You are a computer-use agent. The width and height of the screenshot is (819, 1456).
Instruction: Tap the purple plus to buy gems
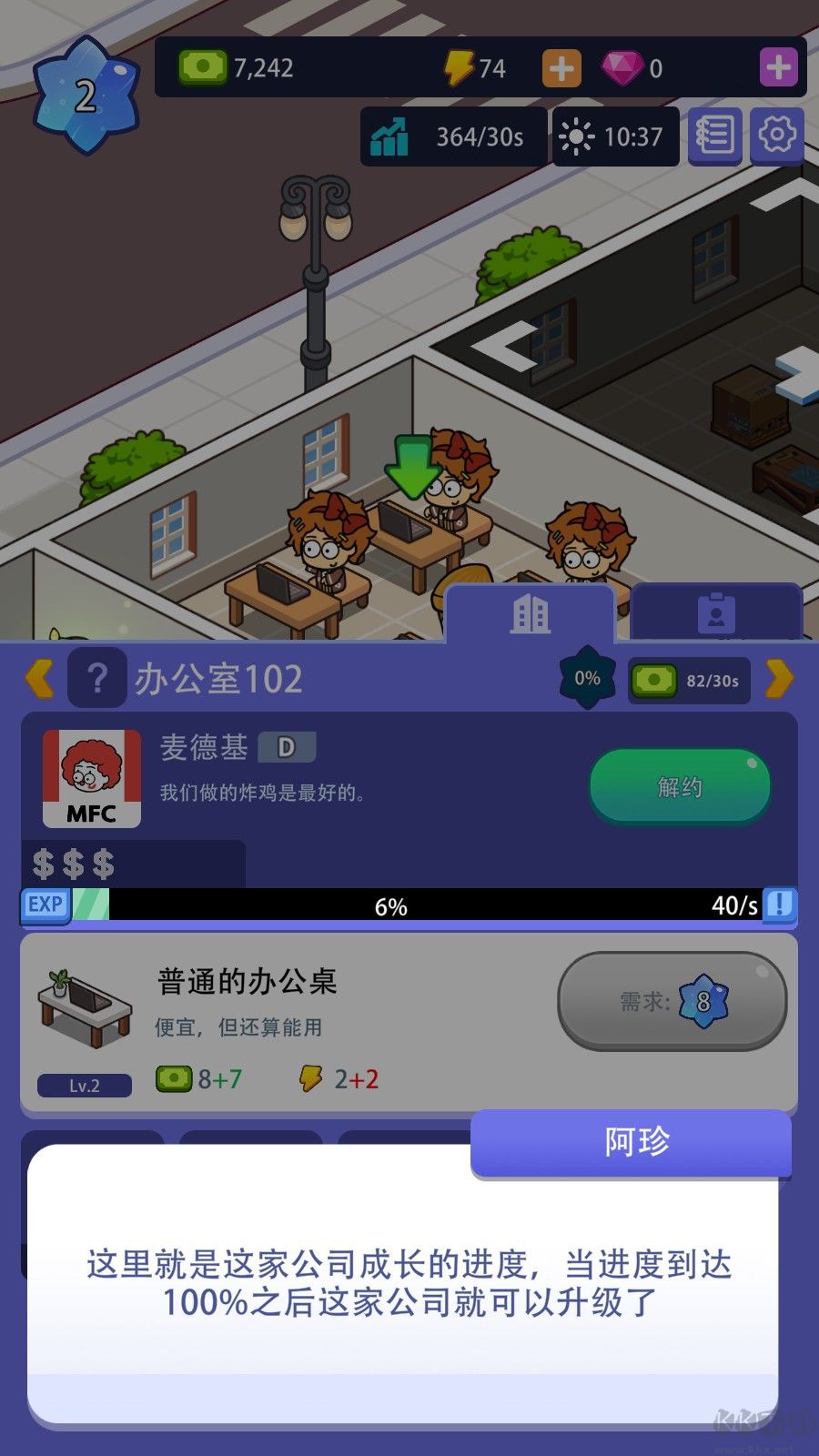click(778, 67)
